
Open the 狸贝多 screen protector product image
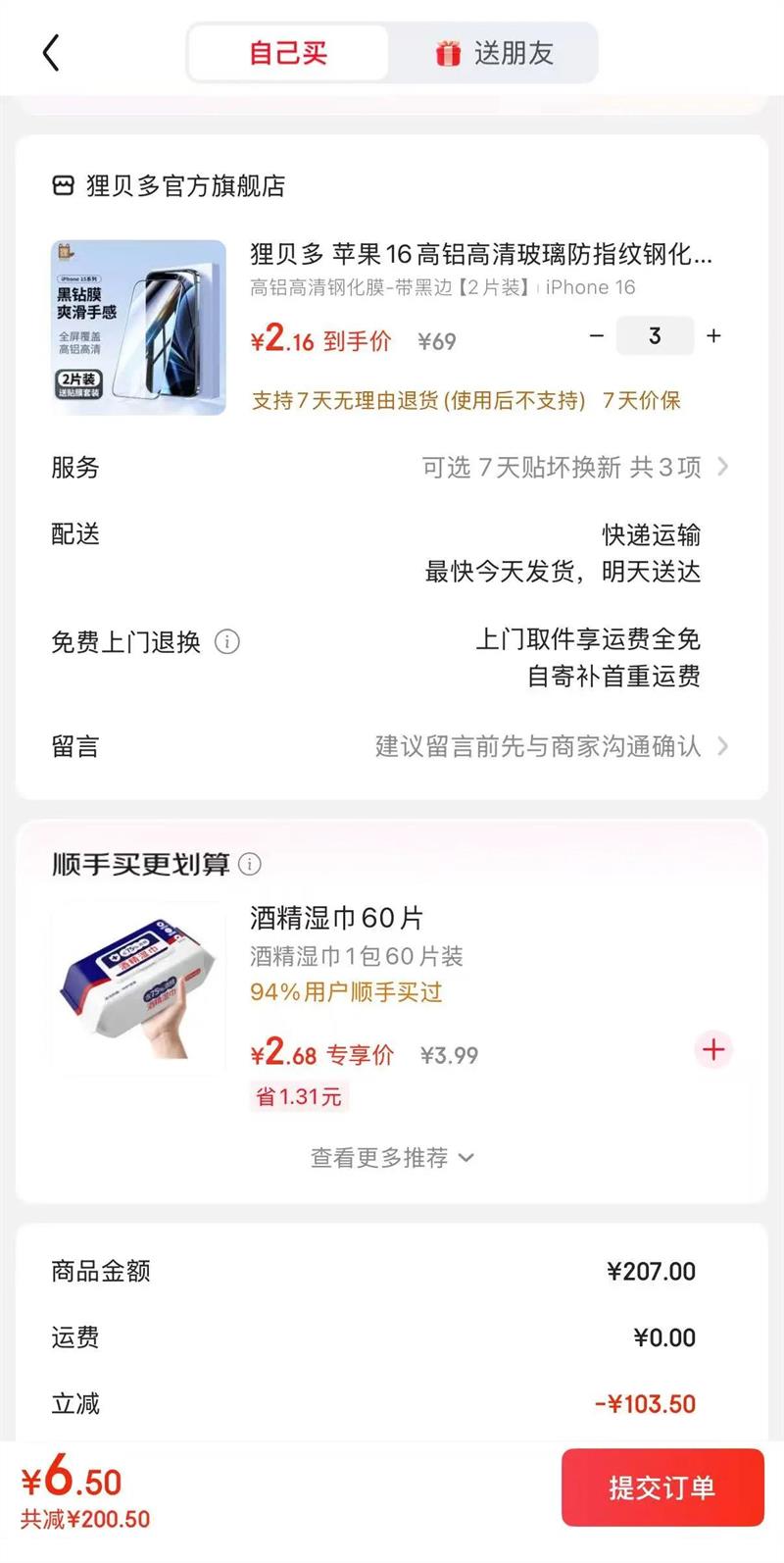coord(138,328)
